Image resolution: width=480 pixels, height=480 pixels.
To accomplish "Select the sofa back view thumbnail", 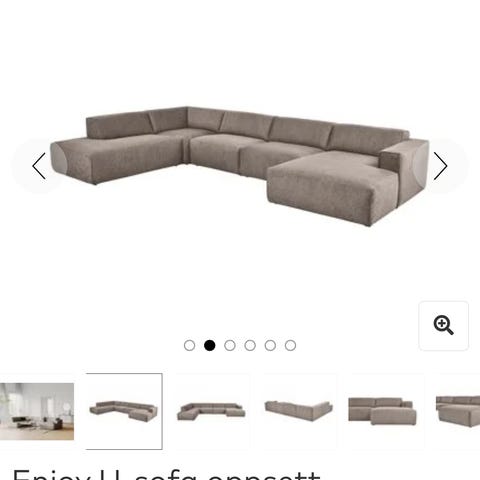I will [x=299, y=411].
